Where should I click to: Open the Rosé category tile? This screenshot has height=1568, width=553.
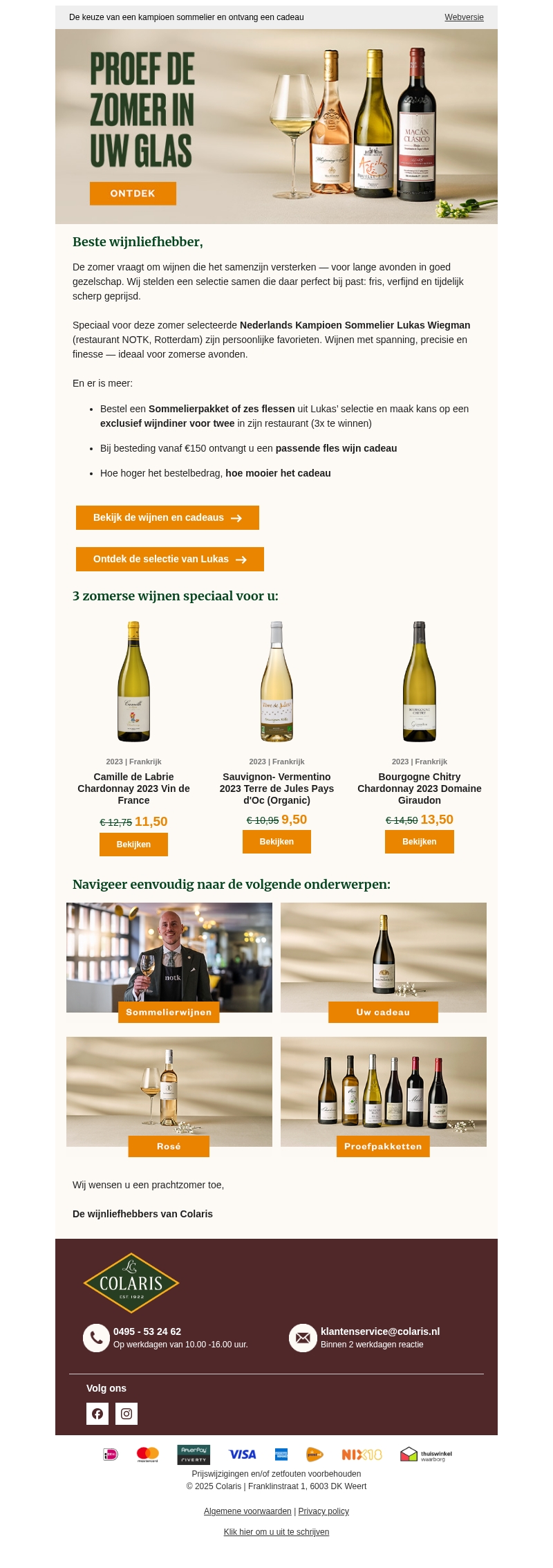169,1146
